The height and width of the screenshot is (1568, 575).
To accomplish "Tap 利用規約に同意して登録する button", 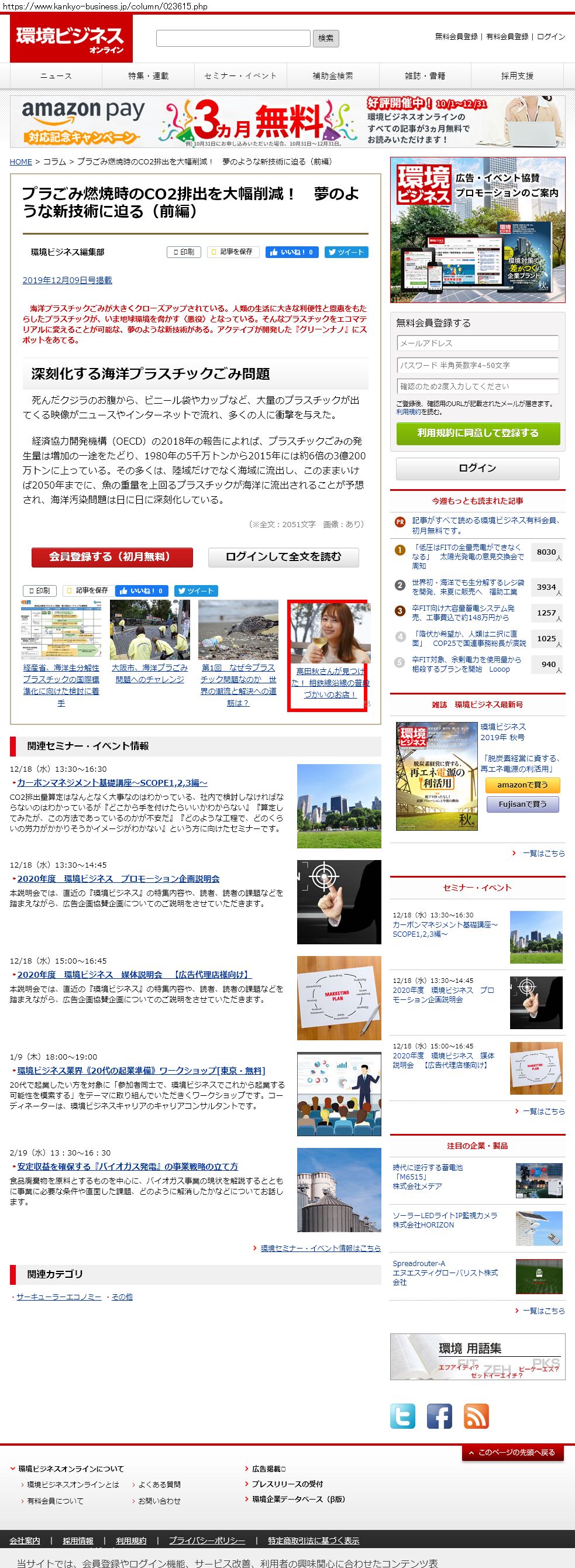I will pos(477,433).
